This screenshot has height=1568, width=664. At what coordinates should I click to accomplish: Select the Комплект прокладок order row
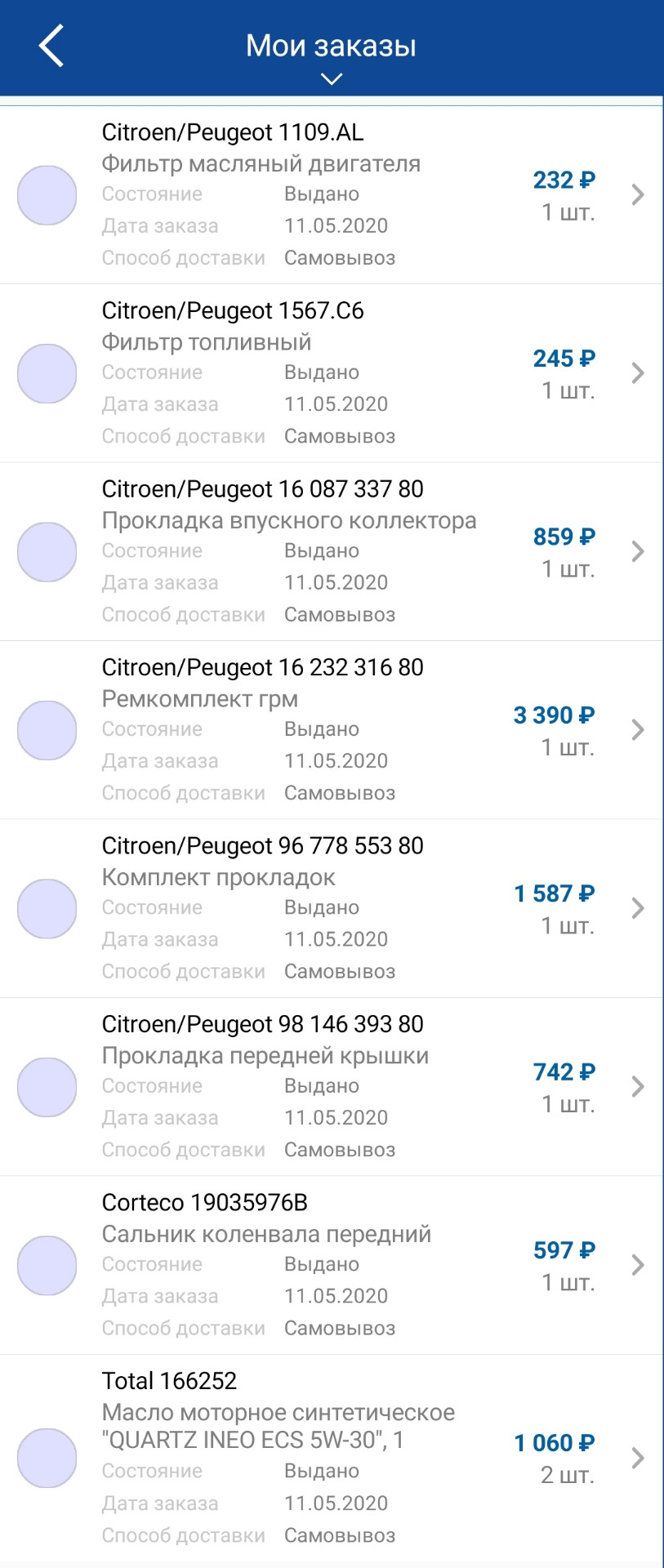click(327, 907)
